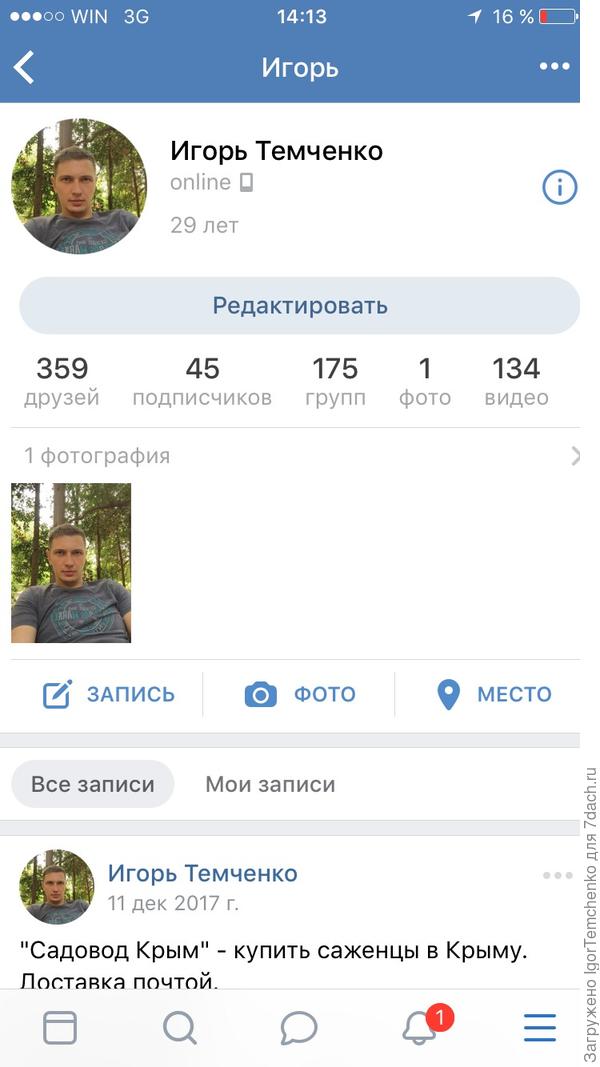View the 45 подписчиков

[x=202, y=382]
